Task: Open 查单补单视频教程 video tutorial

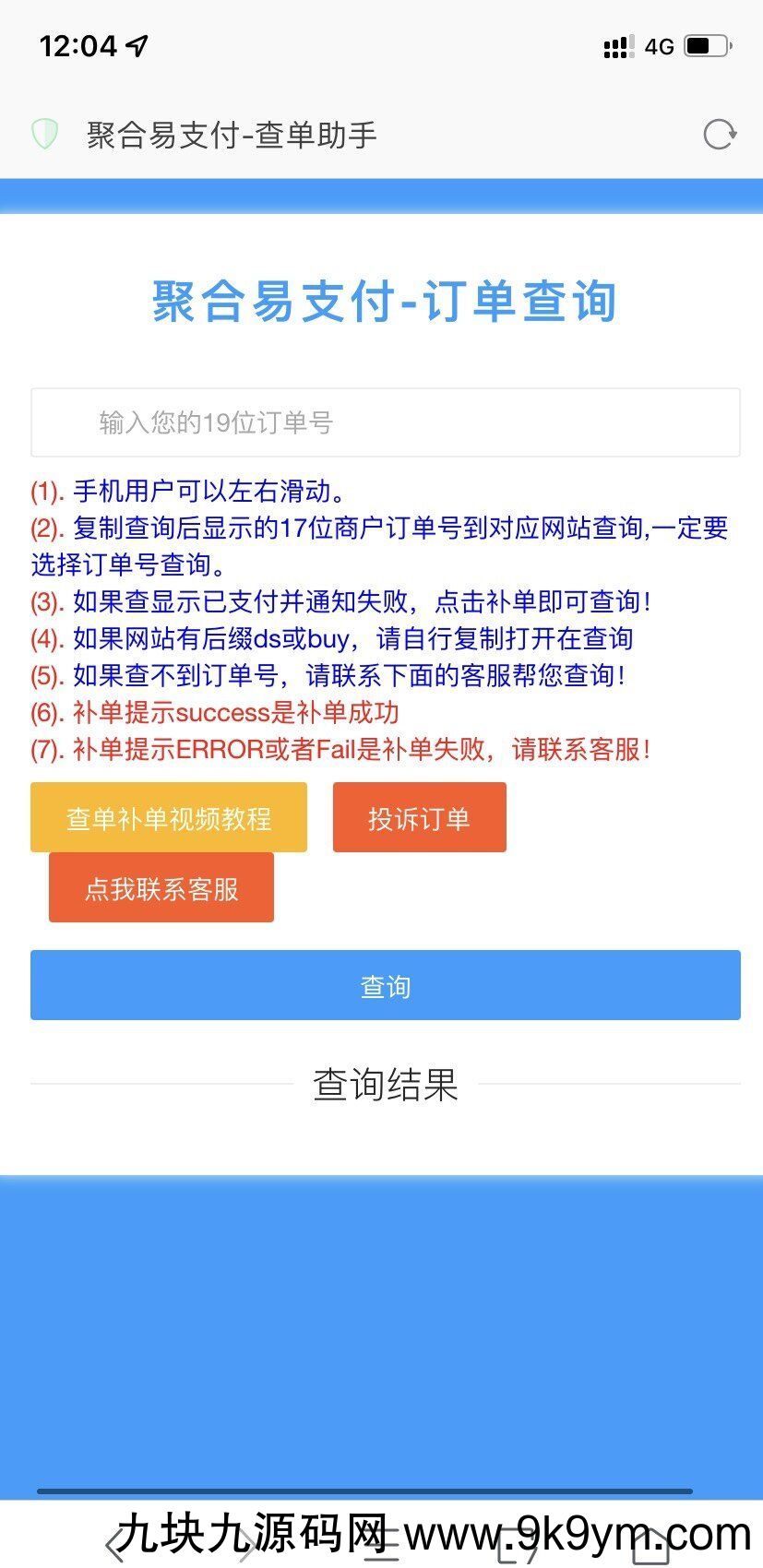Action: 168,817
